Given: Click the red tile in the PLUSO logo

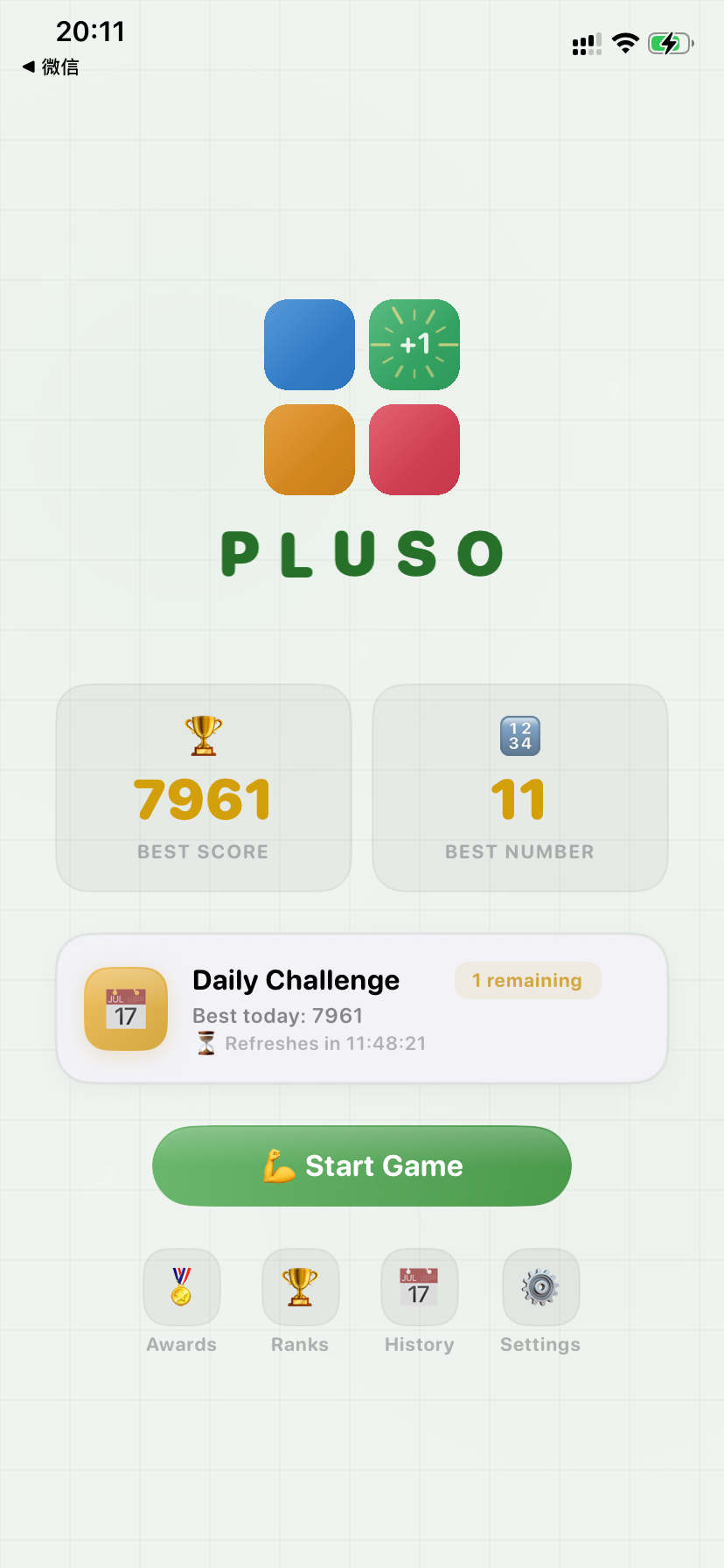Looking at the screenshot, I should point(414,450).
